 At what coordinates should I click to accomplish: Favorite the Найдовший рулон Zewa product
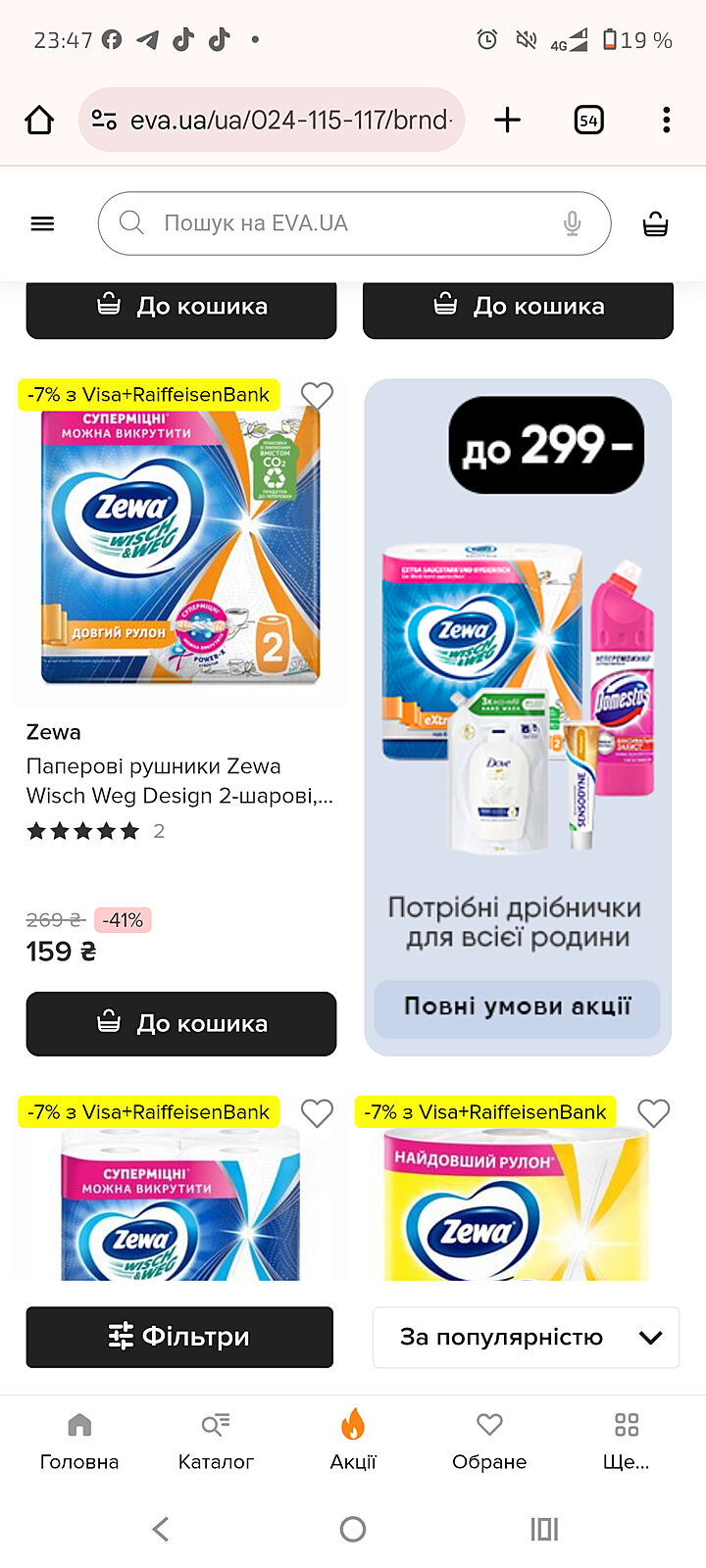(x=653, y=1113)
